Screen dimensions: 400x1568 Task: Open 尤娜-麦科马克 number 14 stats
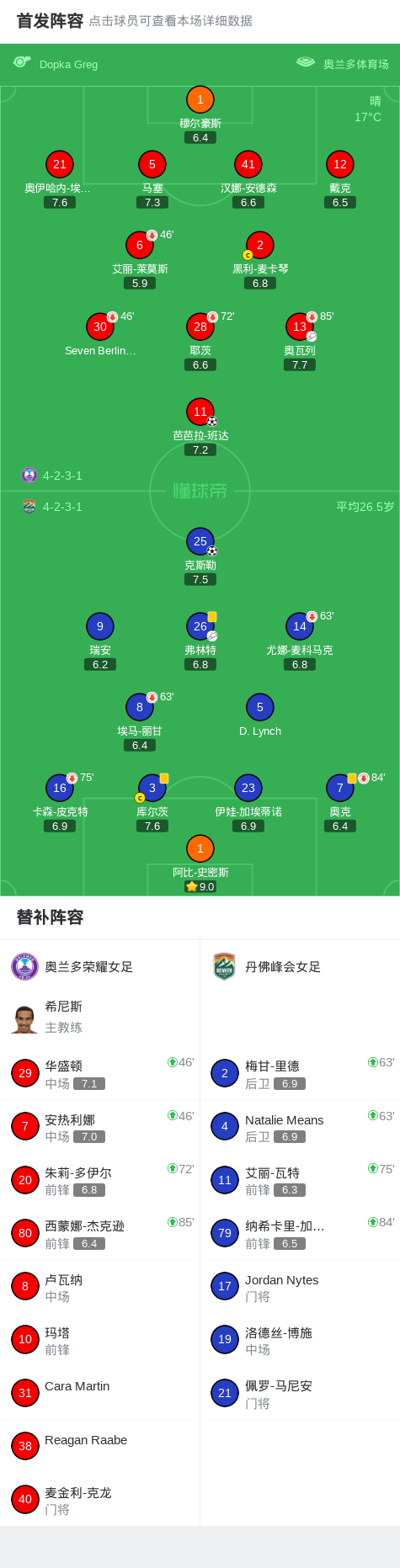coord(300,641)
